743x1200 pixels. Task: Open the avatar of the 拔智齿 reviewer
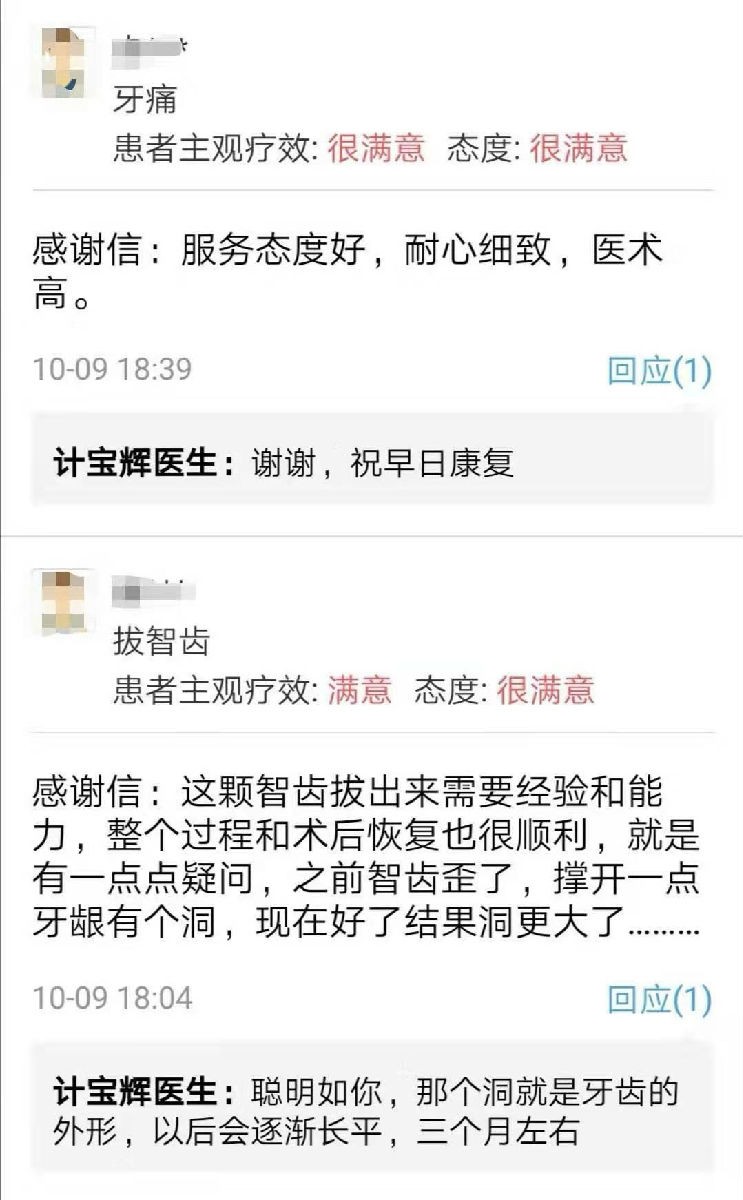[64, 603]
